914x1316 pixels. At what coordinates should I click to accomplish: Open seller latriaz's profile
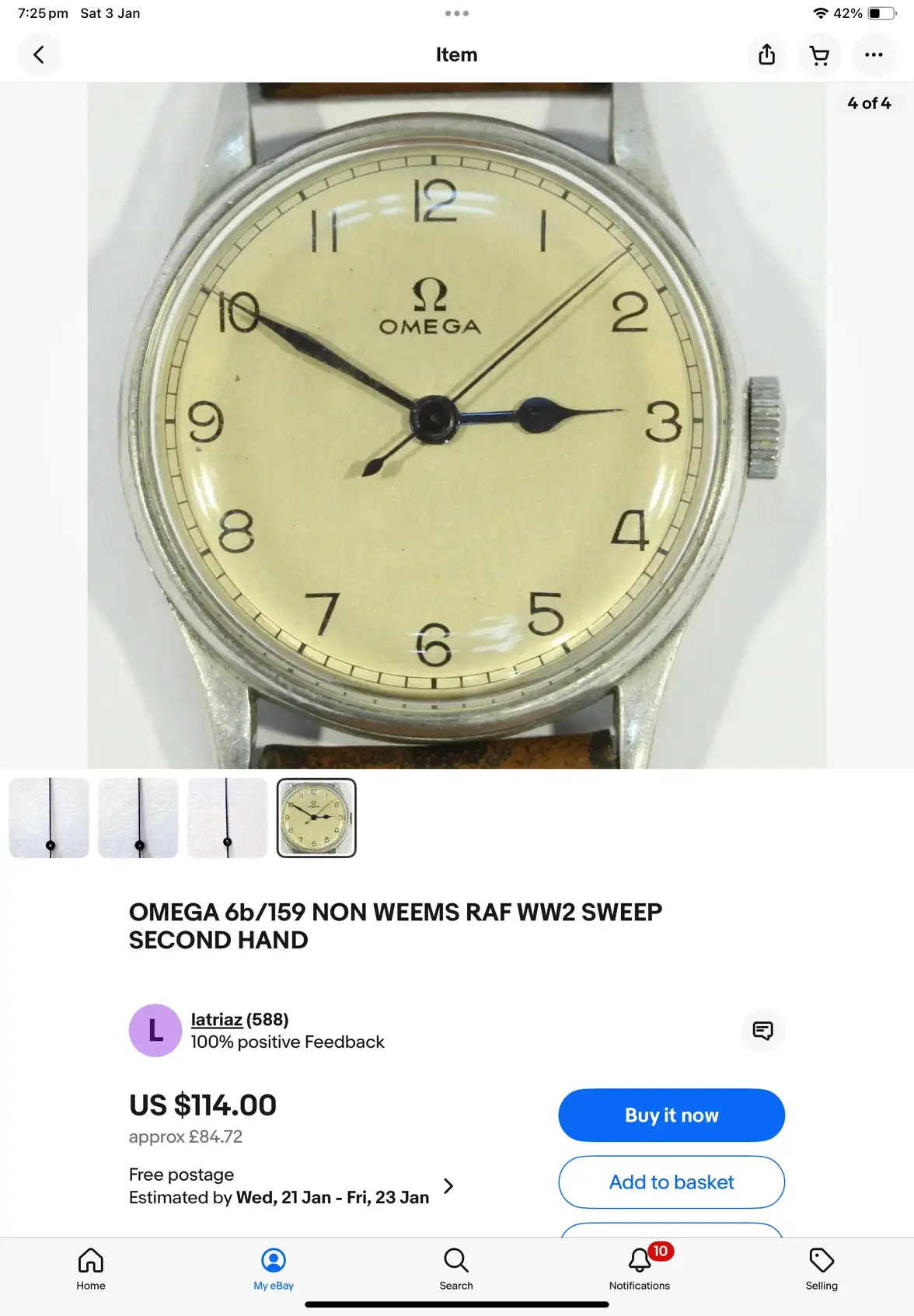click(217, 1019)
